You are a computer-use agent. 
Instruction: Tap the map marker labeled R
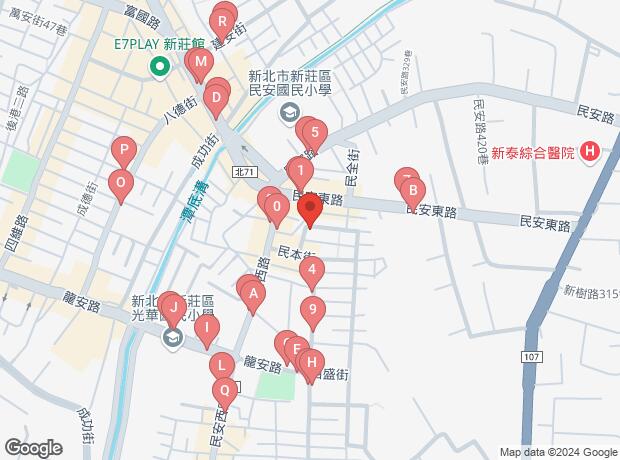pyautogui.click(x=224, y=19)
